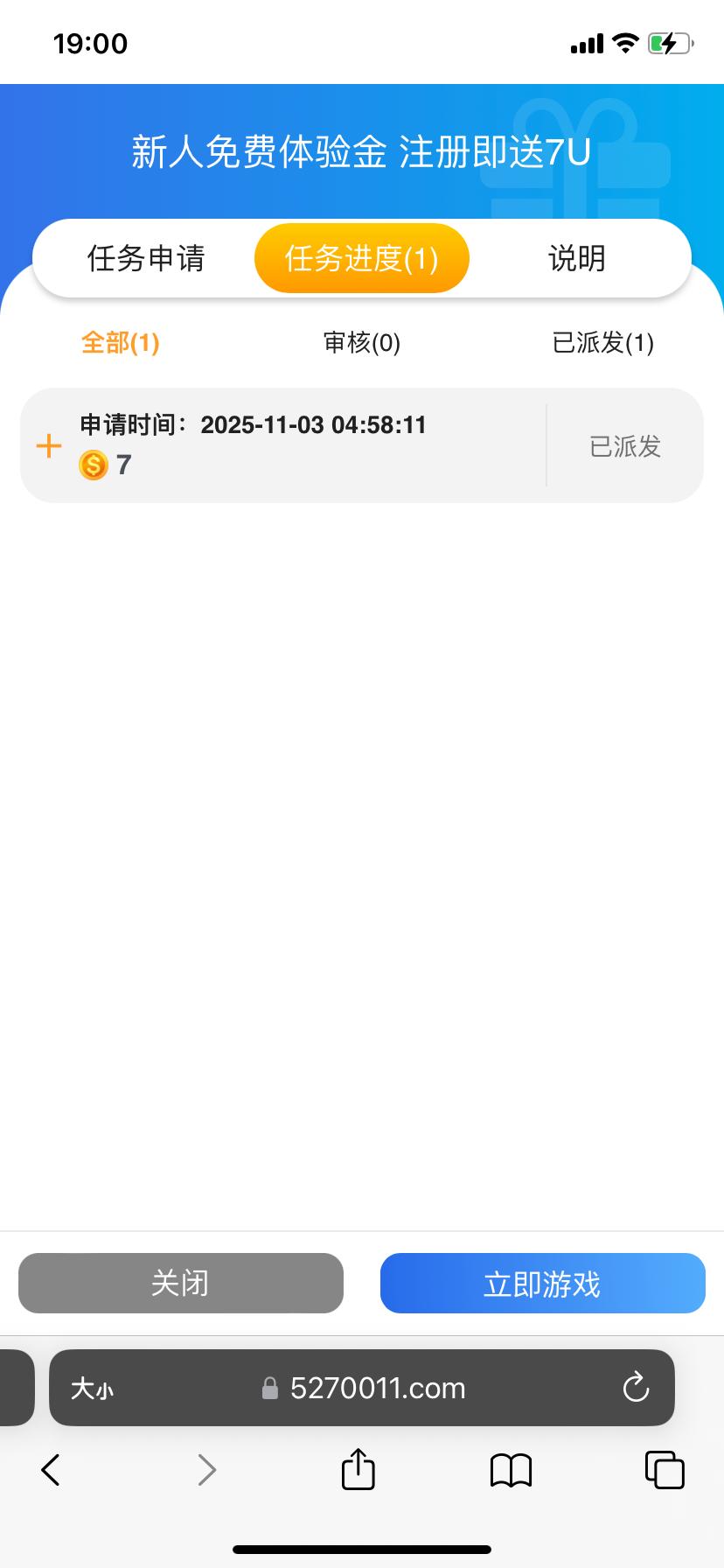
Task: Go back in the browser
Action: pyautogui.click(x=51, y=1470)
